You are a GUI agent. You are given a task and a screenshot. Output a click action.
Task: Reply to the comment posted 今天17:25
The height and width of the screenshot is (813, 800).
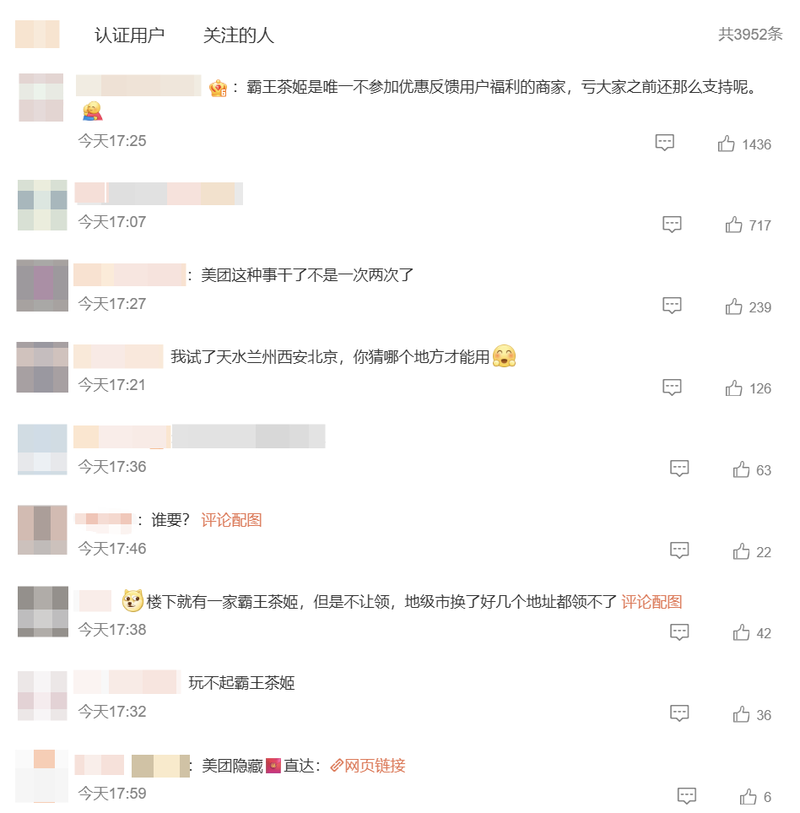[665, 143]
